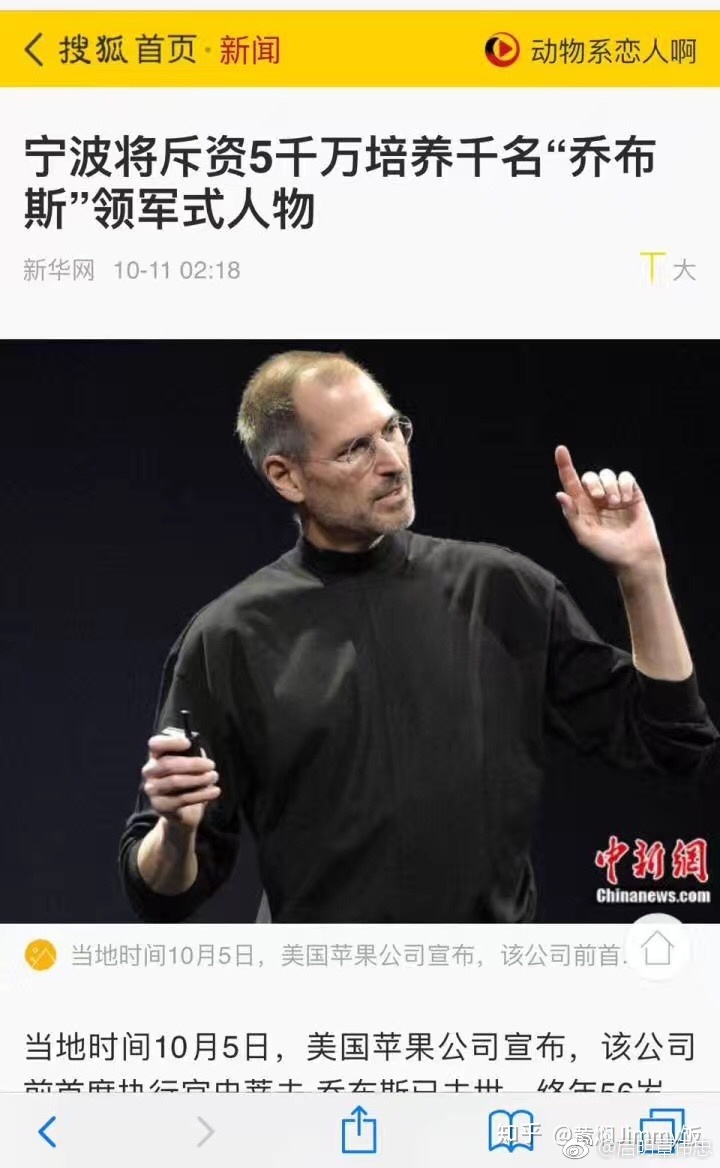Open the 动物系恋人啊 video promo

point(592,50)
